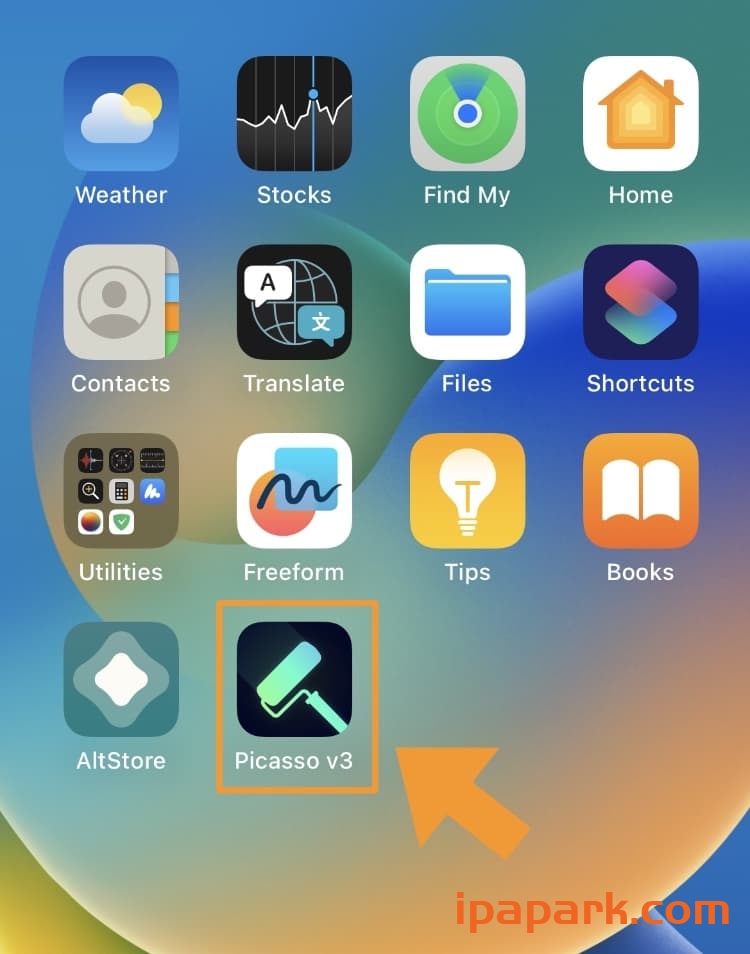Launch the Translate app

coord(294,302)
